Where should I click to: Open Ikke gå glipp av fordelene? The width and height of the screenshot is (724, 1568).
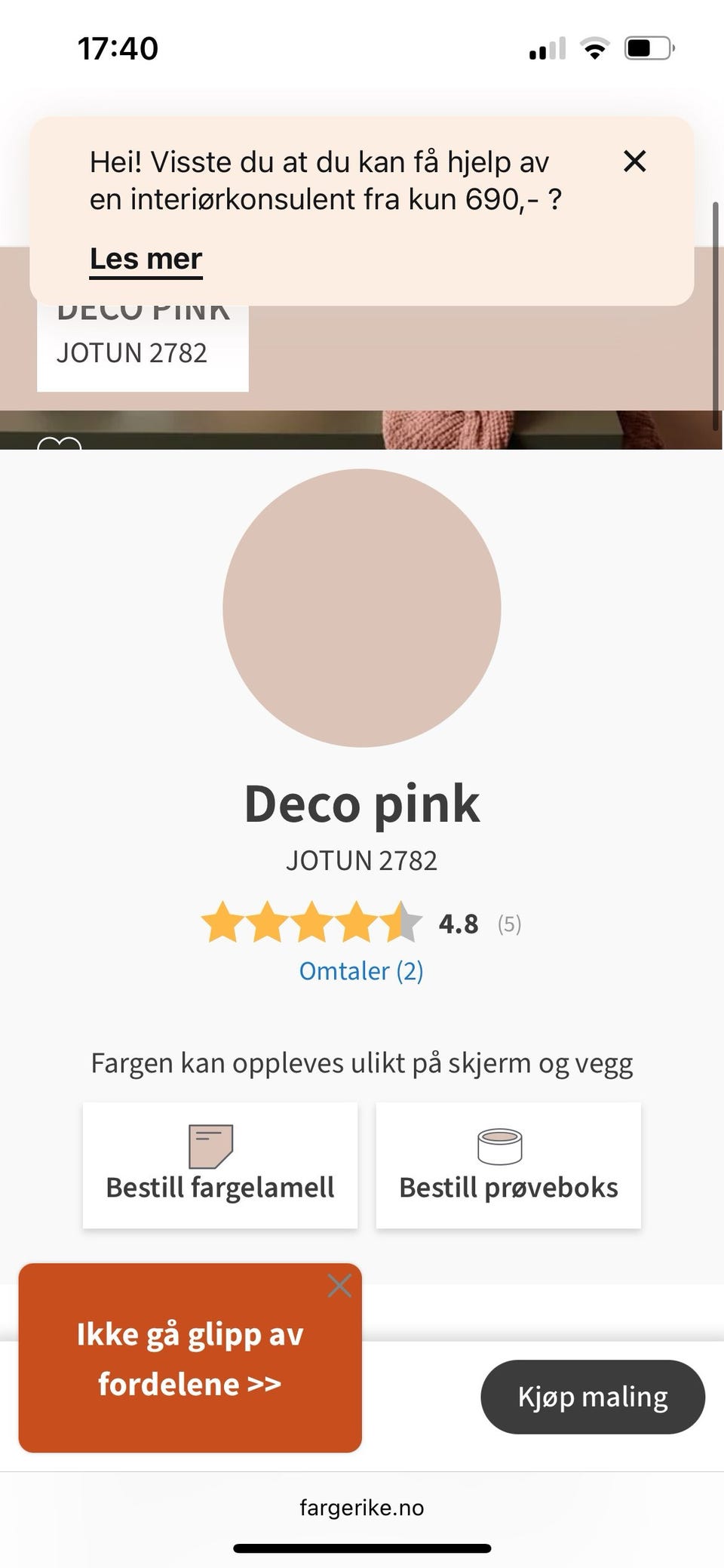(190, 1358)
